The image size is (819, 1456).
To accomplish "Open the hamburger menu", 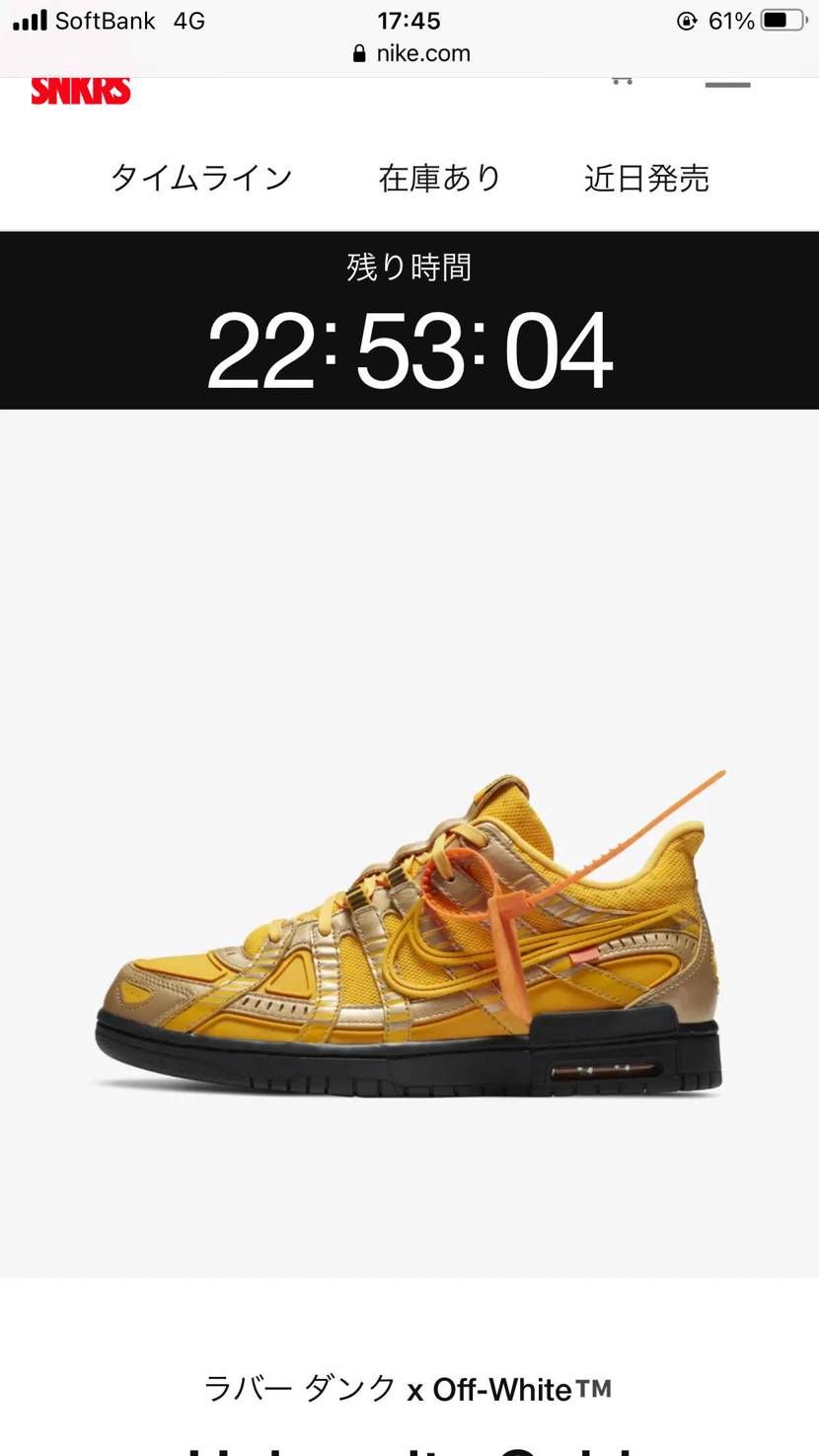I will pos(728,85).
